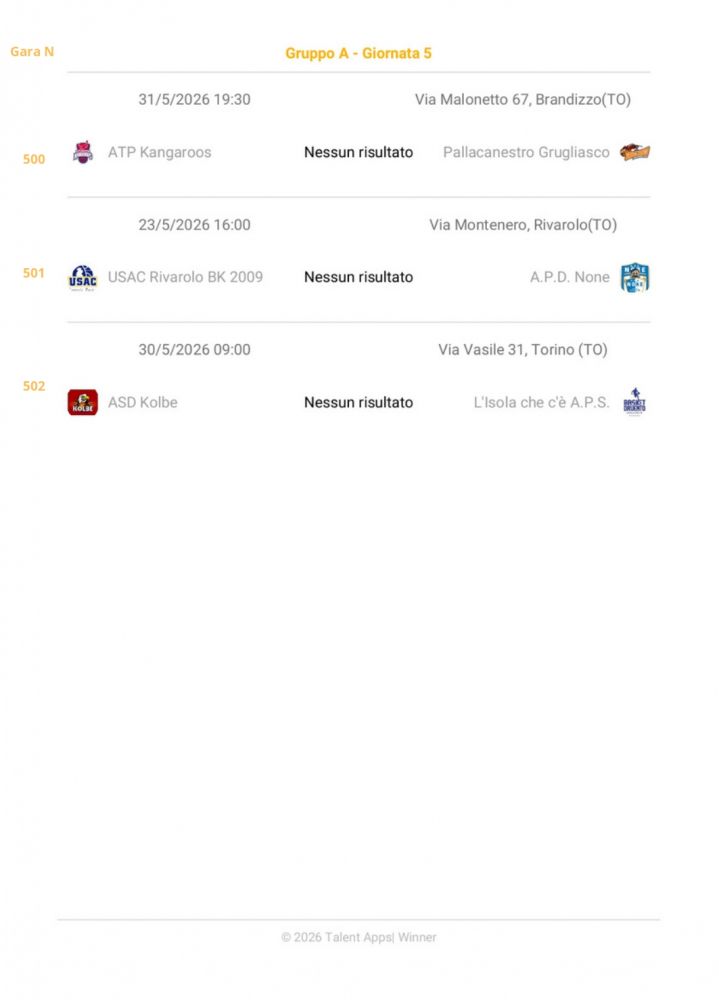The height and width of the screenshot is (1000, 719).
Task: Open match 502 ASD Kolbe vs L'Isola che c'è
Action: coord(358,402)
